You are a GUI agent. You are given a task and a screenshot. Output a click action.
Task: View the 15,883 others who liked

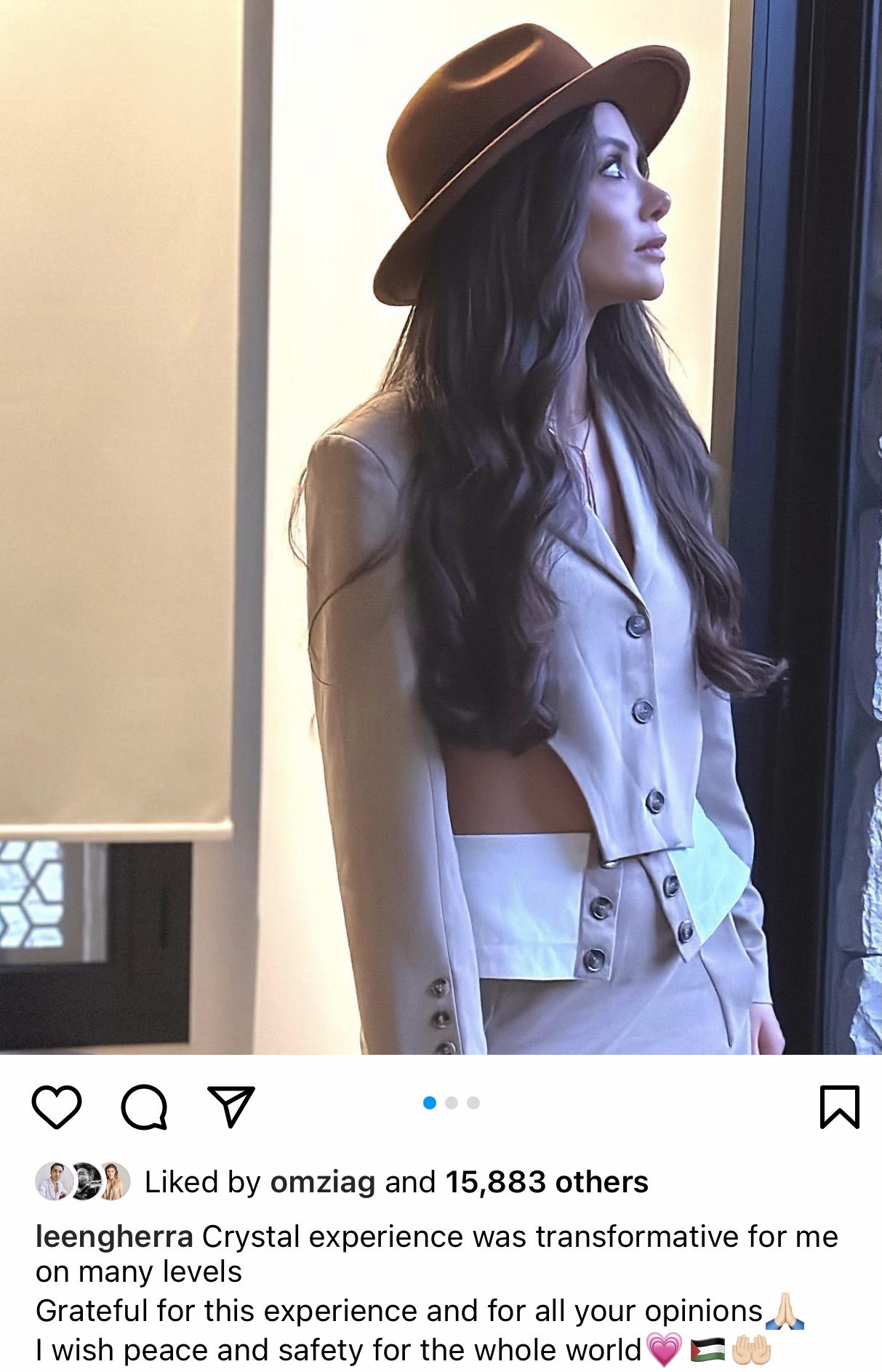546,1182
